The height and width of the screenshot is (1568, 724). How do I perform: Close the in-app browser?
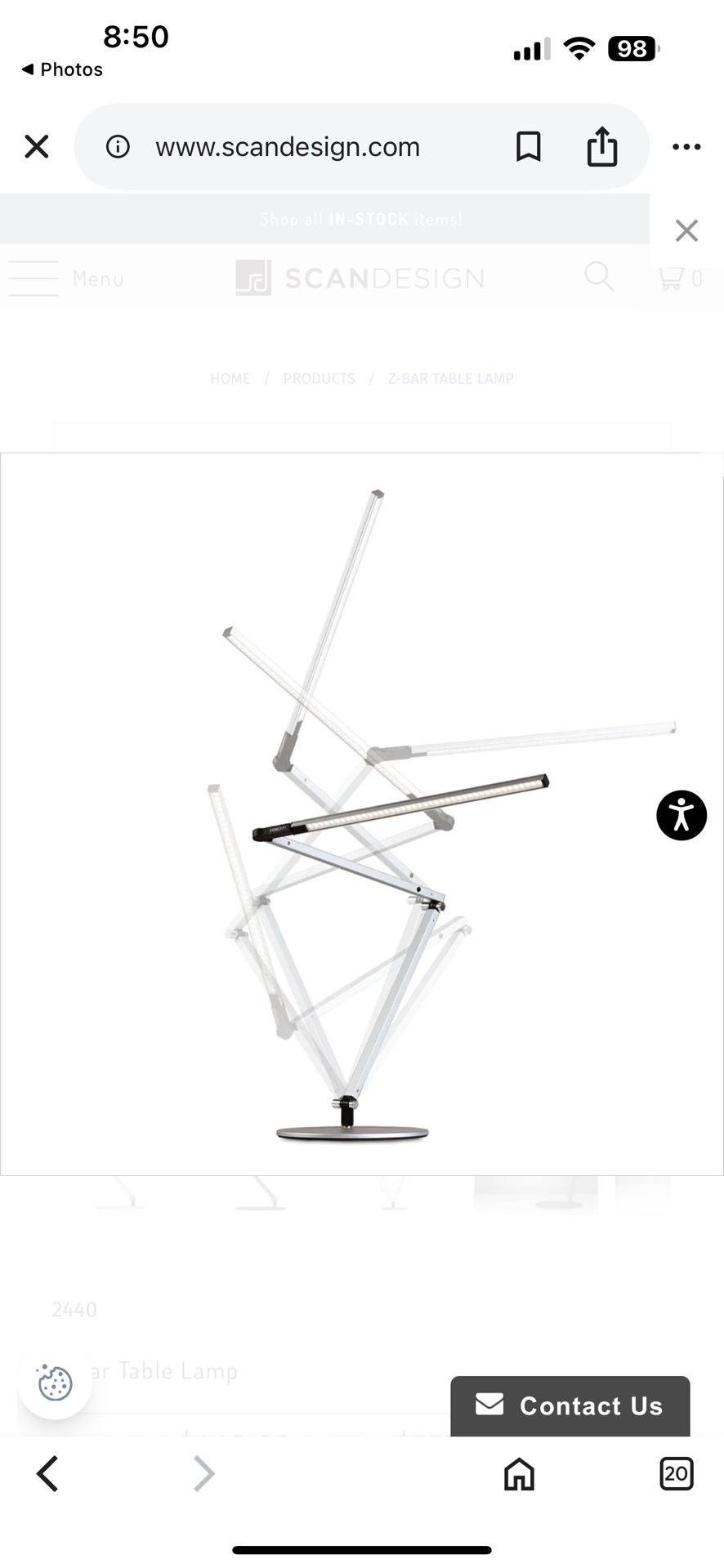(x=37, y=147)
